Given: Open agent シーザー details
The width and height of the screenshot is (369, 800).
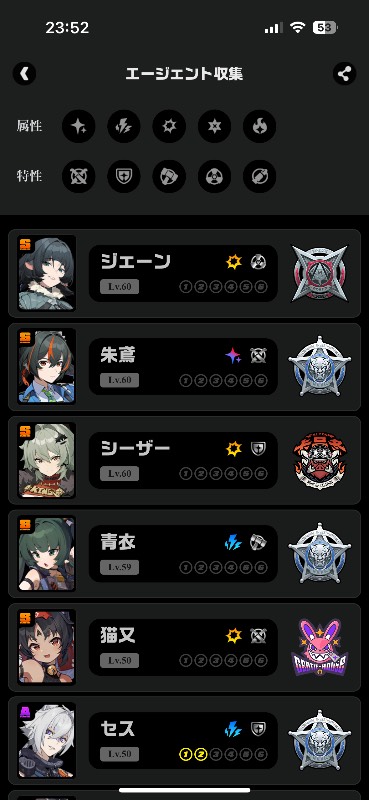Looking at the screenshot, I should click(x=185, y=460).
